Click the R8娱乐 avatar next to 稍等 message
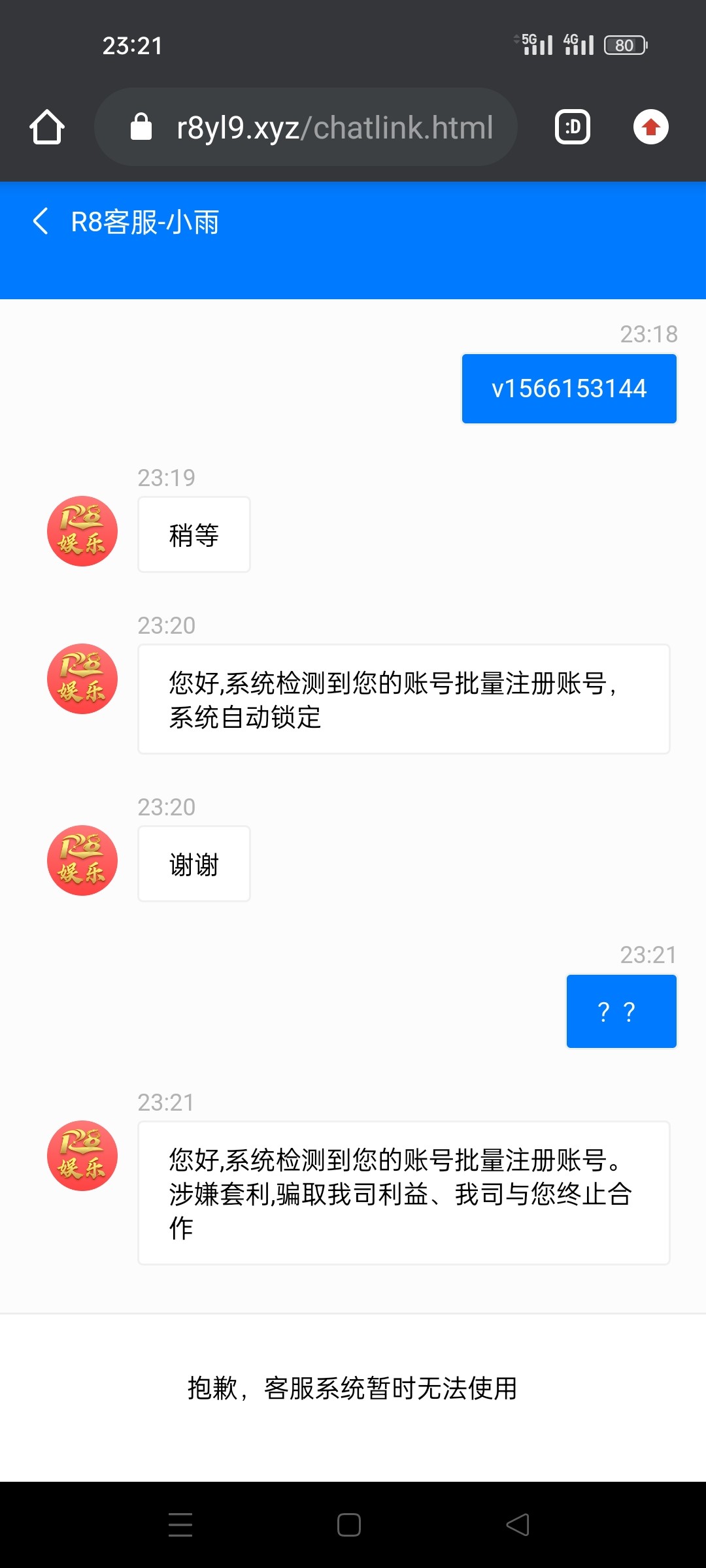This screenshot has width=706, height=1568. [81, 531]
